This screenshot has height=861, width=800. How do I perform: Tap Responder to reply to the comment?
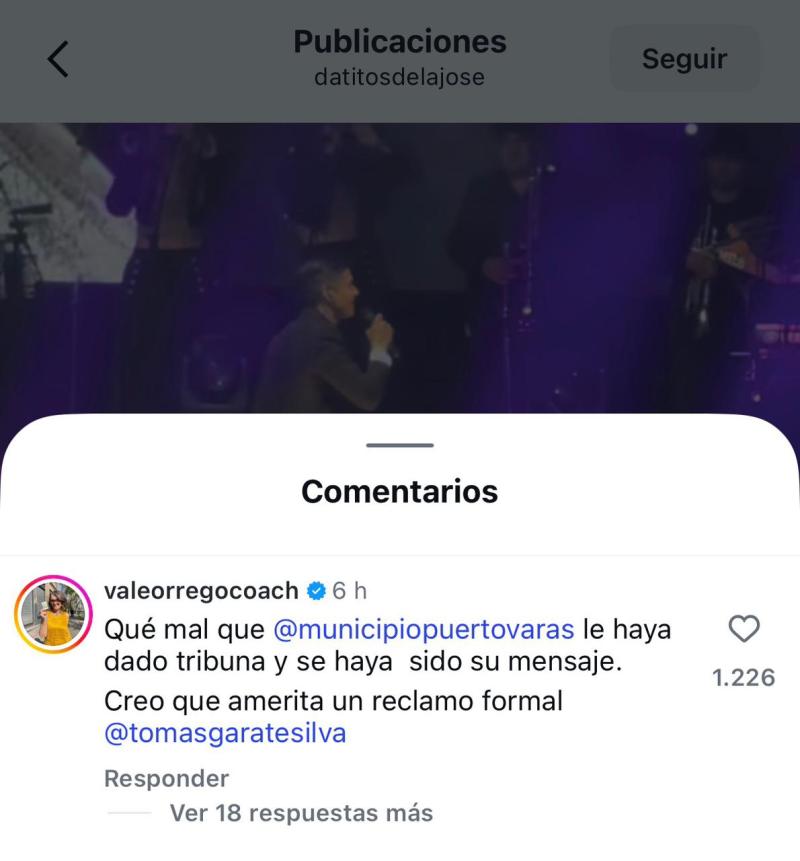165,778
